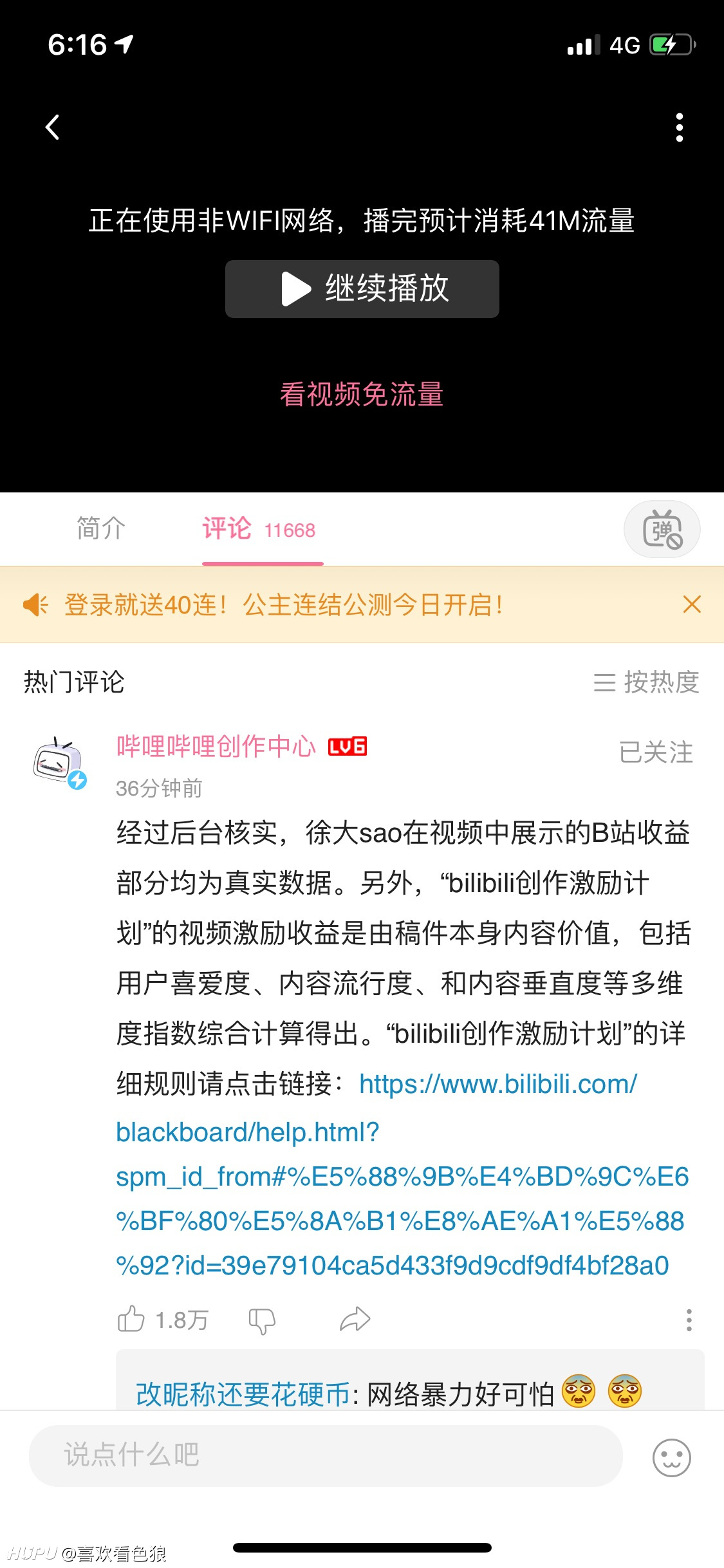Go back using the top-left arrow

53,127
